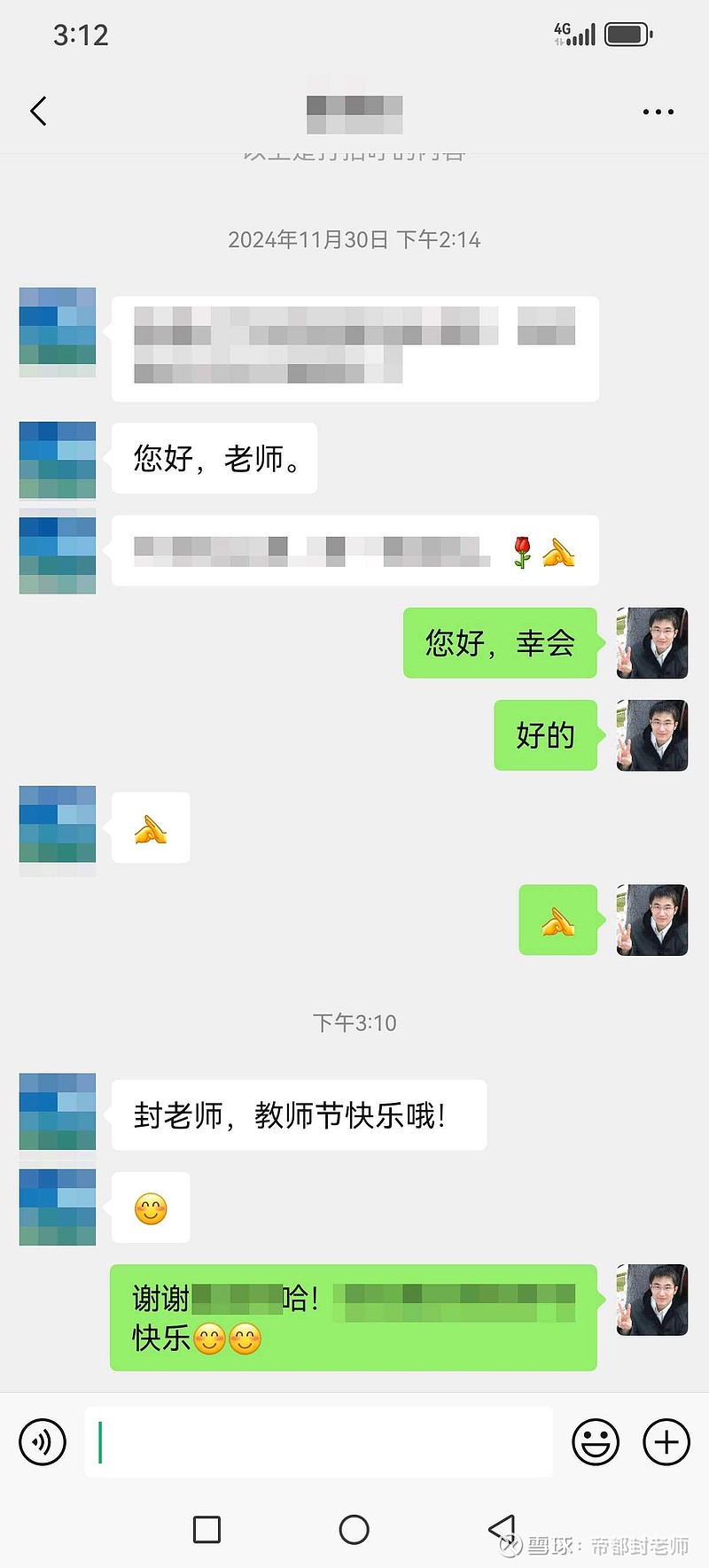
Task: Open your own profile avatar next to 好的
Action: (x=651, y=736)
